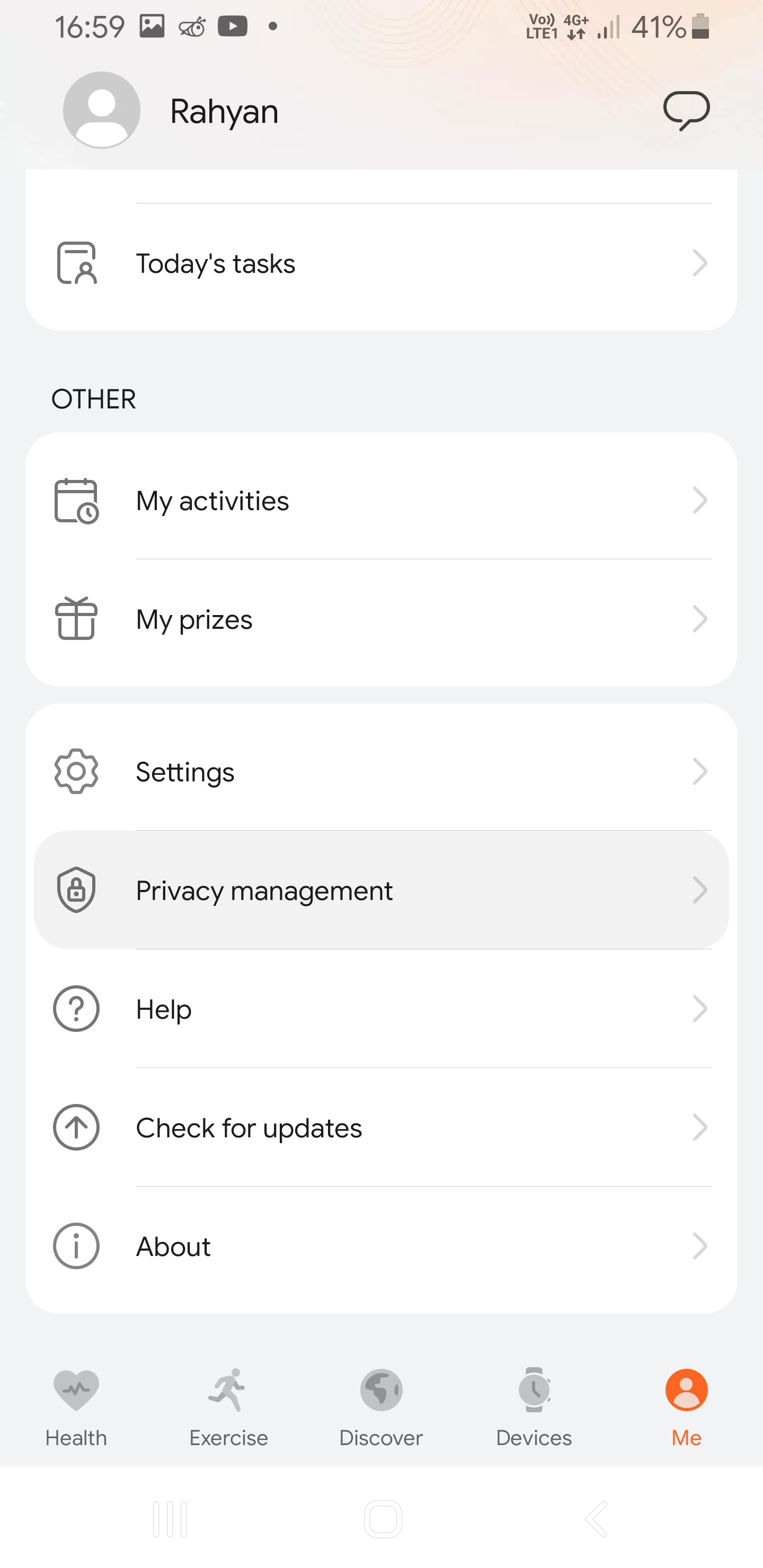
Task: Open the Help section
Action: tap(381, 1009)
